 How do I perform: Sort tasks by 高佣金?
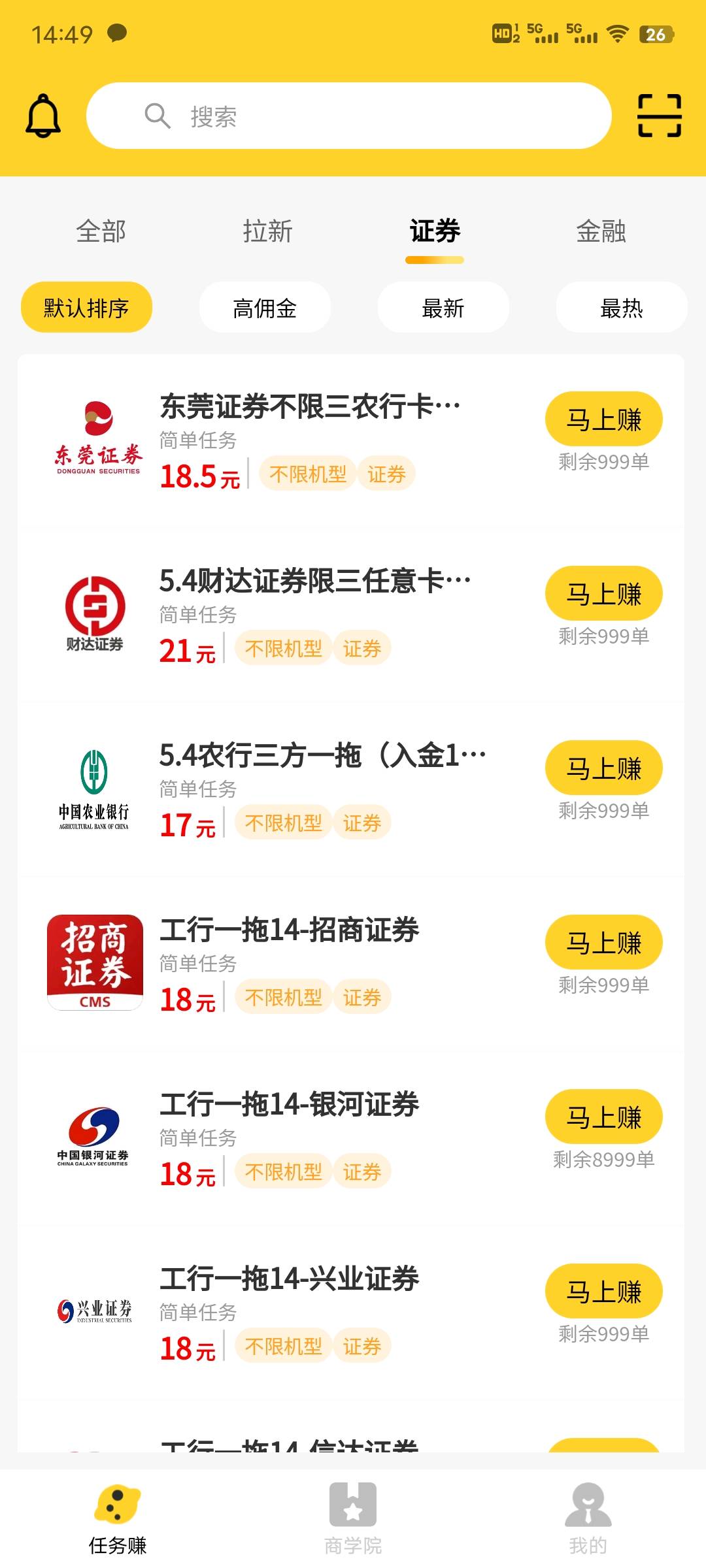(265, 307)
